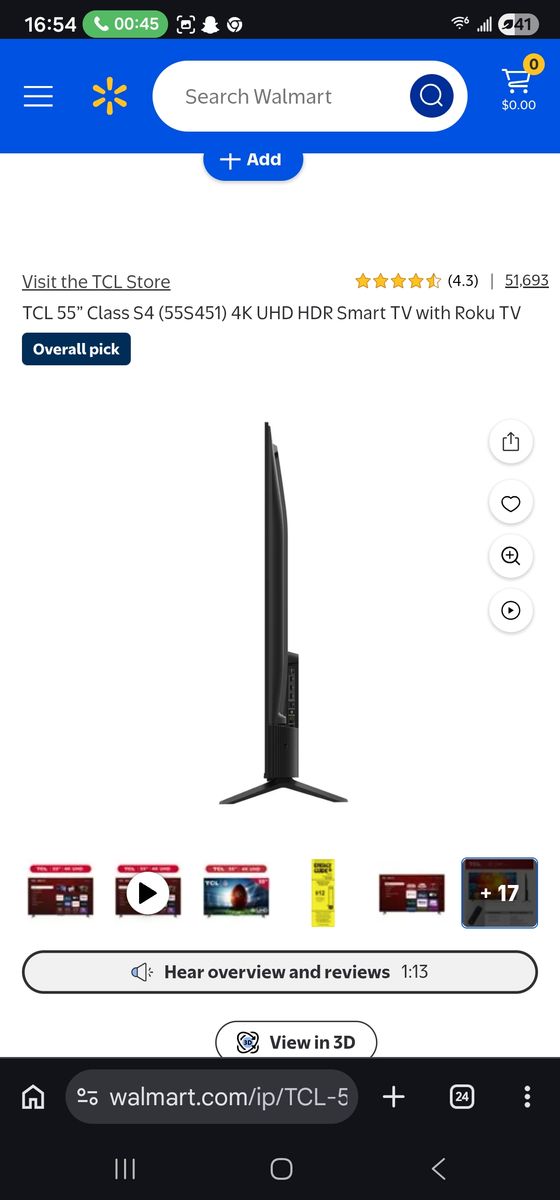Open the energy guide thumbnail

[x=323, y=893]
